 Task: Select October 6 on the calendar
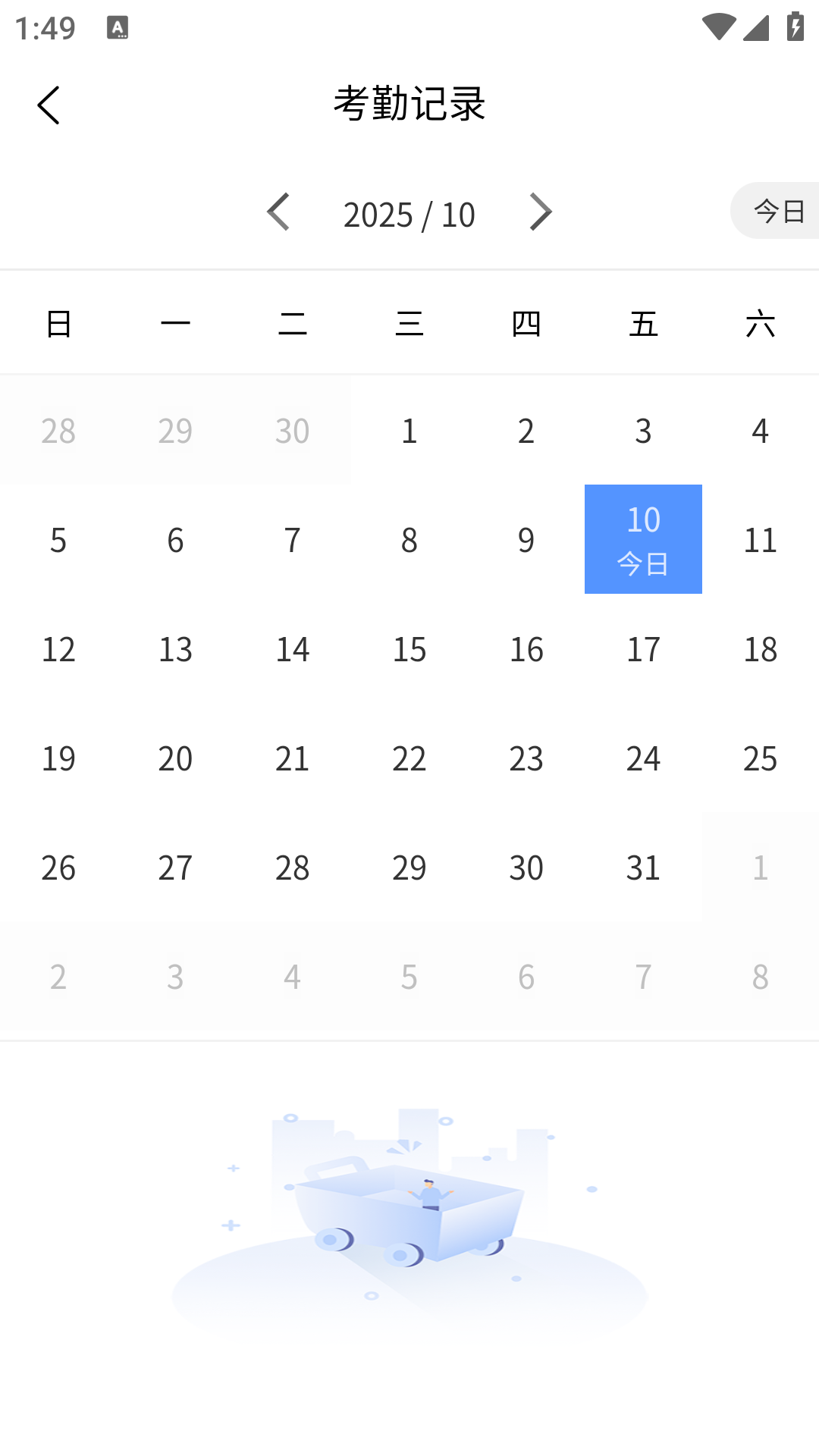(x=175, y=540)
